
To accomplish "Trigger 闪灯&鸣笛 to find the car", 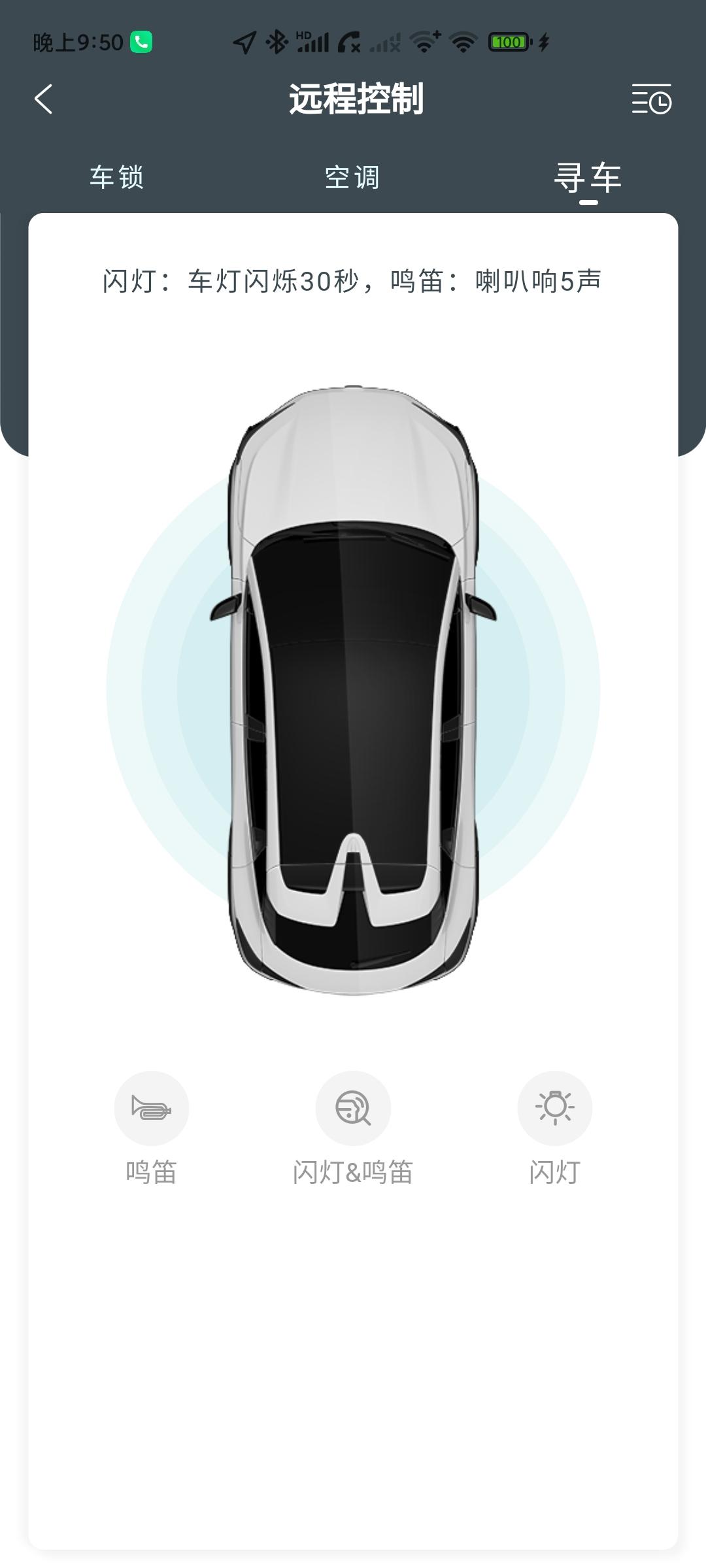I will (353, 1108).
